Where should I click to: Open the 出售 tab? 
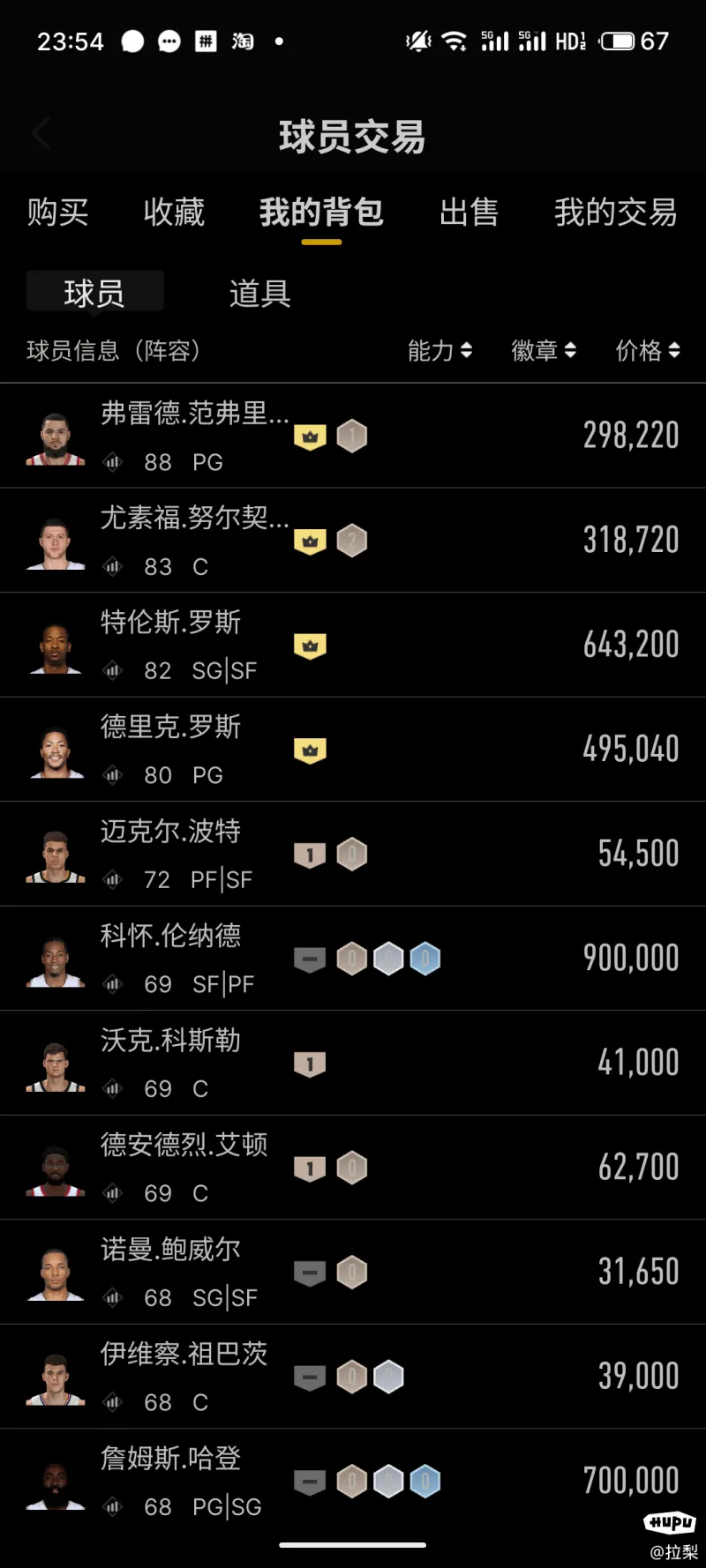coord(469,213)
